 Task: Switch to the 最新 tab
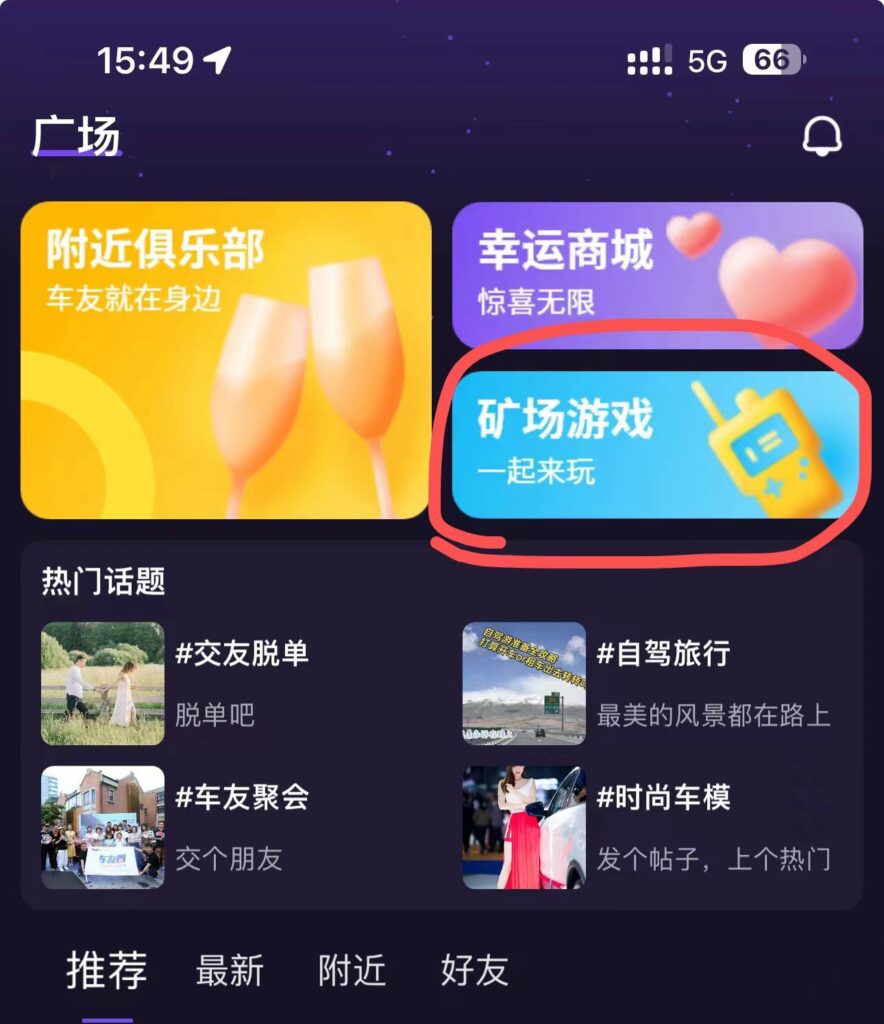pyautogui.click(x=230, y=971)
